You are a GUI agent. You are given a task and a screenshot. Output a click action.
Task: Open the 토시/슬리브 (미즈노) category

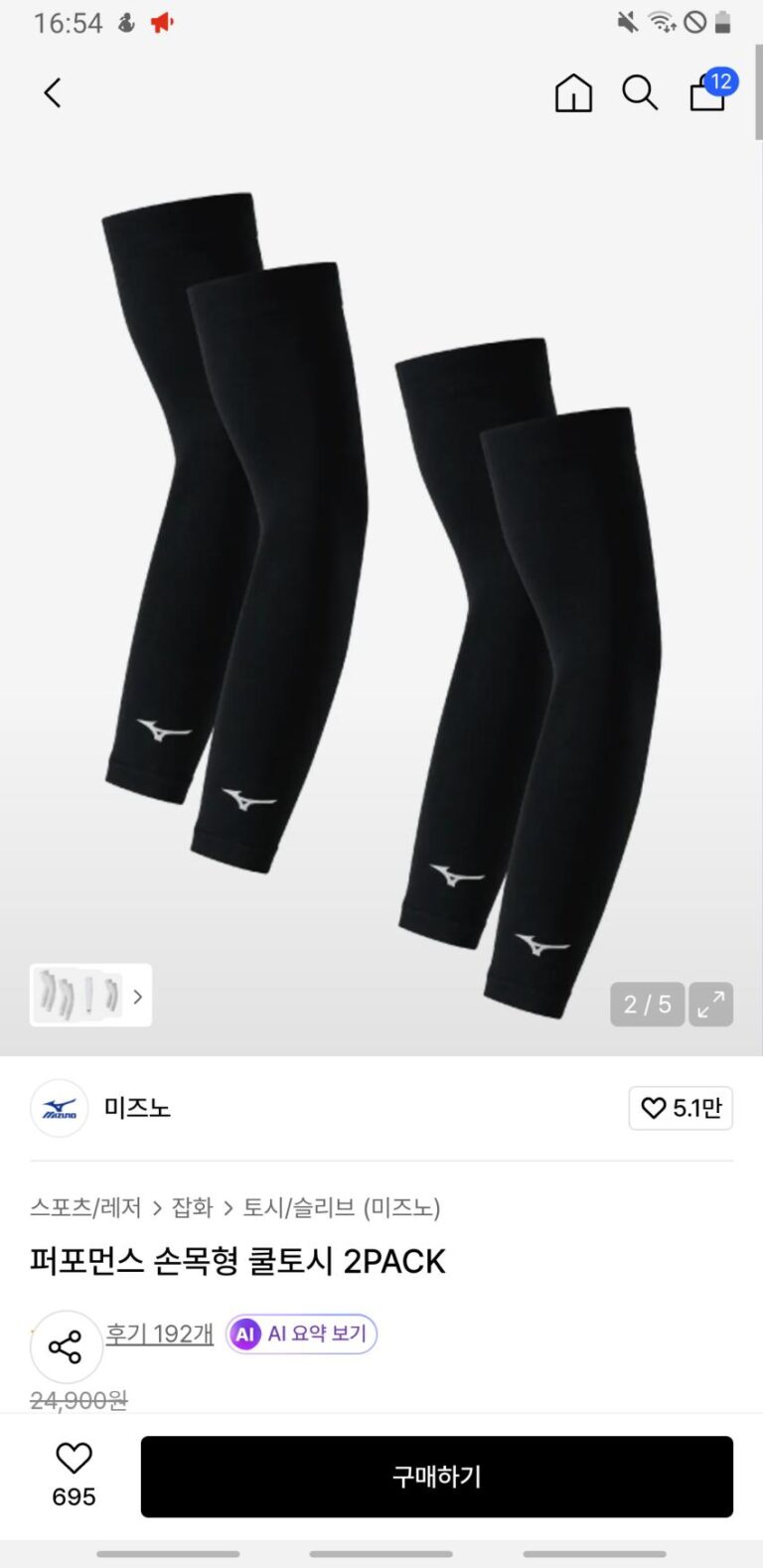(x=342, y=1207)
